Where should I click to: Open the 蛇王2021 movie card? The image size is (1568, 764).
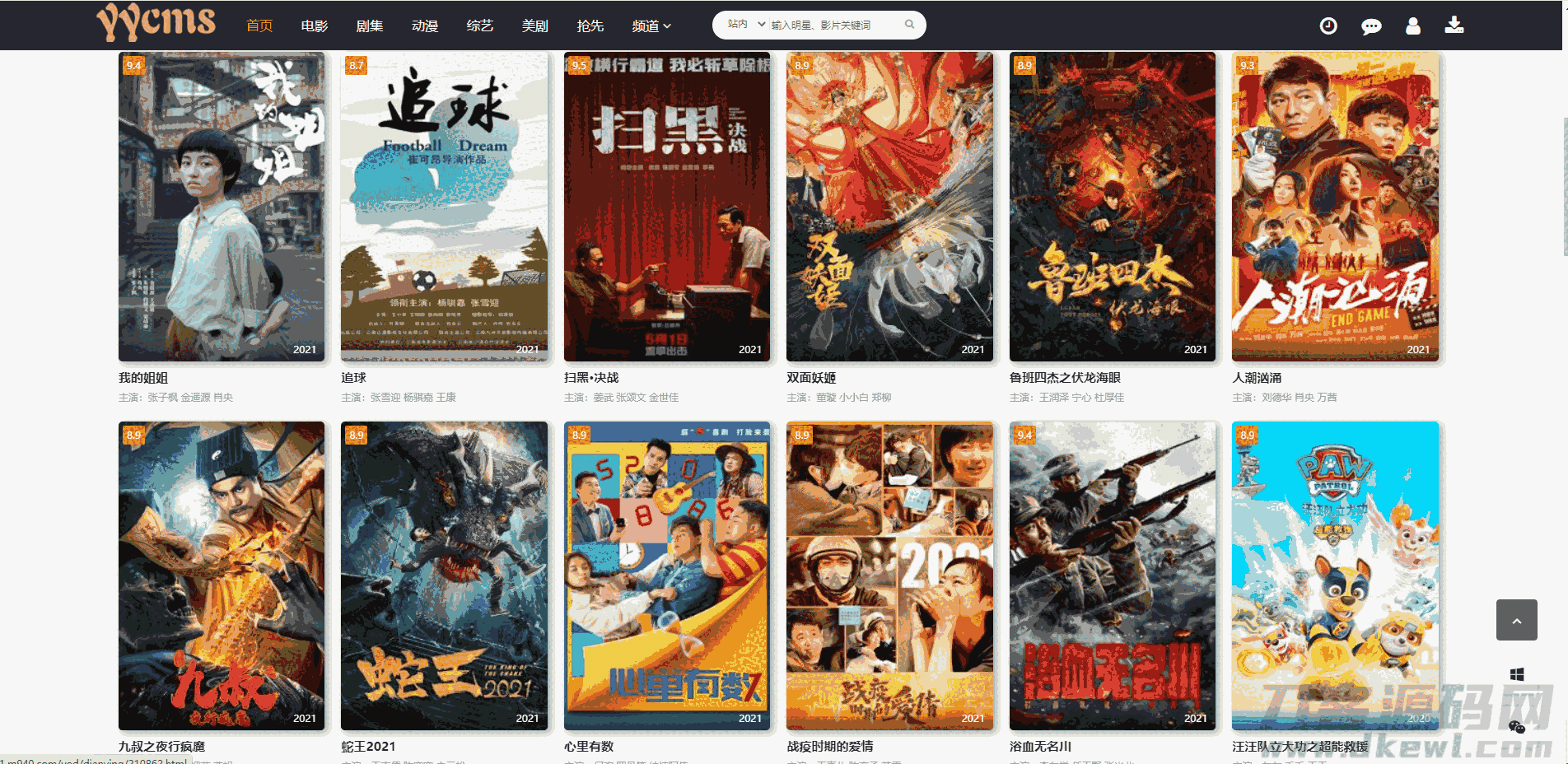click(x=444, y=575)
